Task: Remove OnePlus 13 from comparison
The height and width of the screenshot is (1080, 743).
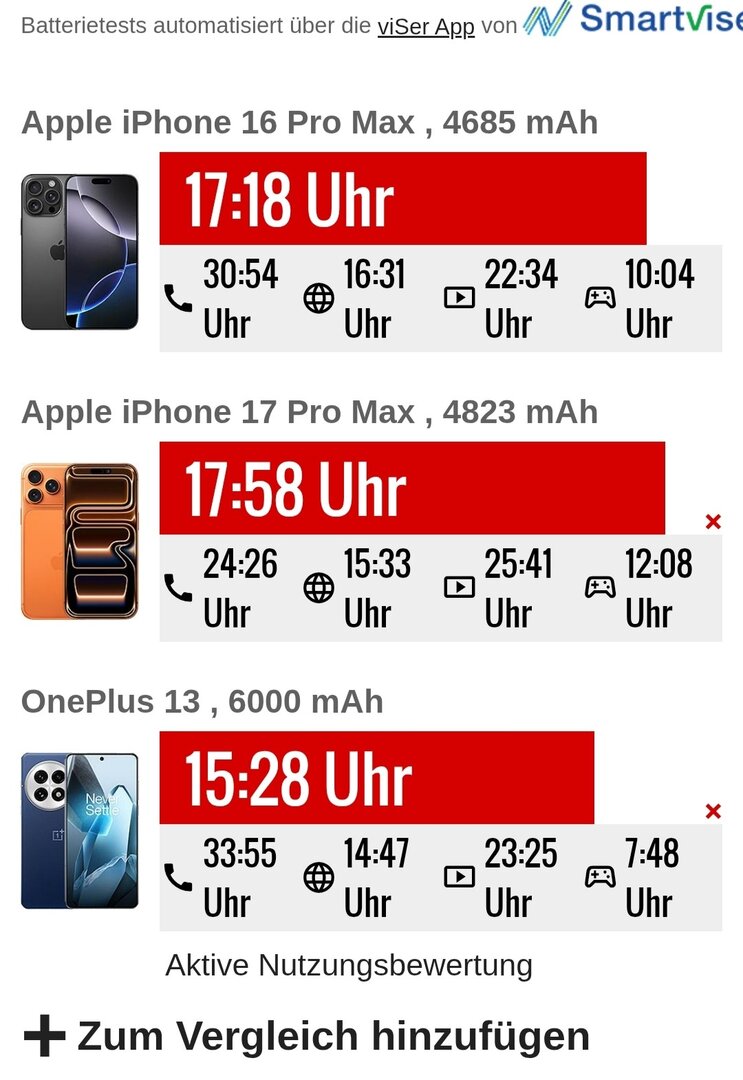Action: point(713,811)
